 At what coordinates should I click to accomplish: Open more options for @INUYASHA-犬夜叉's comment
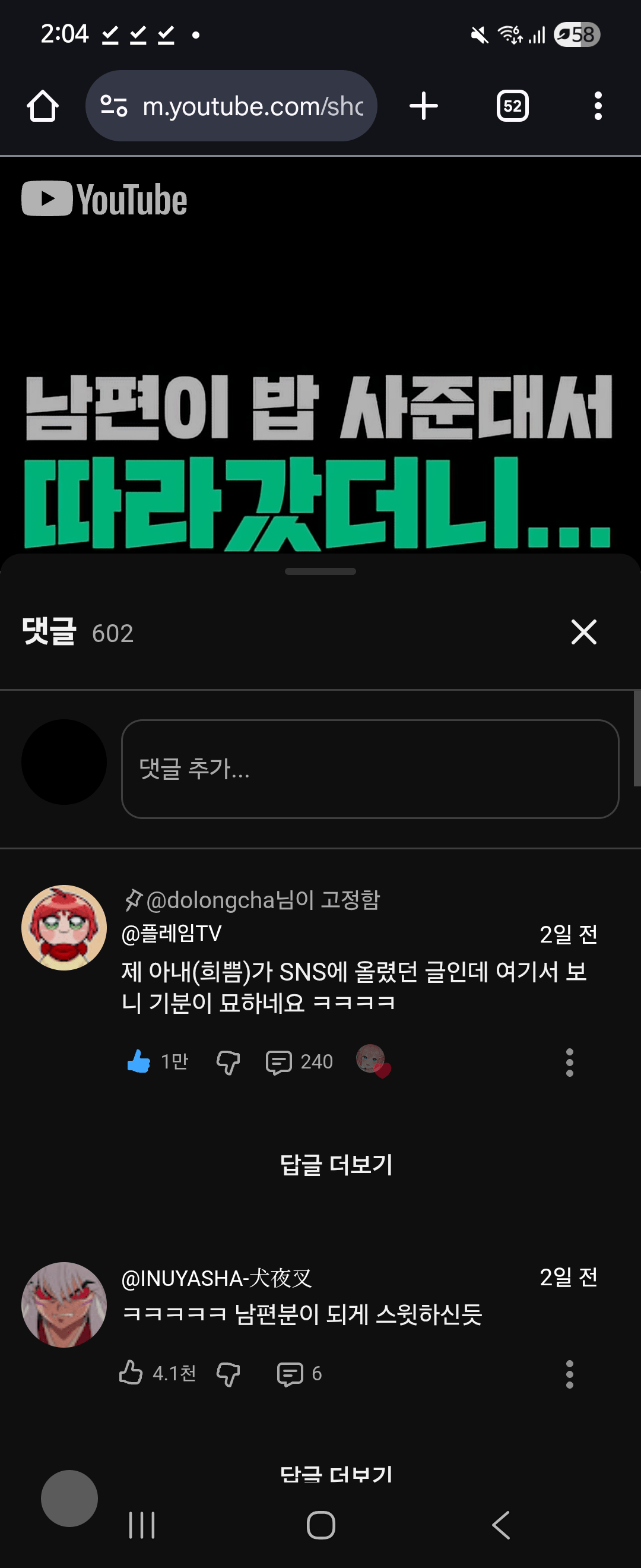(x=569, y=1374)
